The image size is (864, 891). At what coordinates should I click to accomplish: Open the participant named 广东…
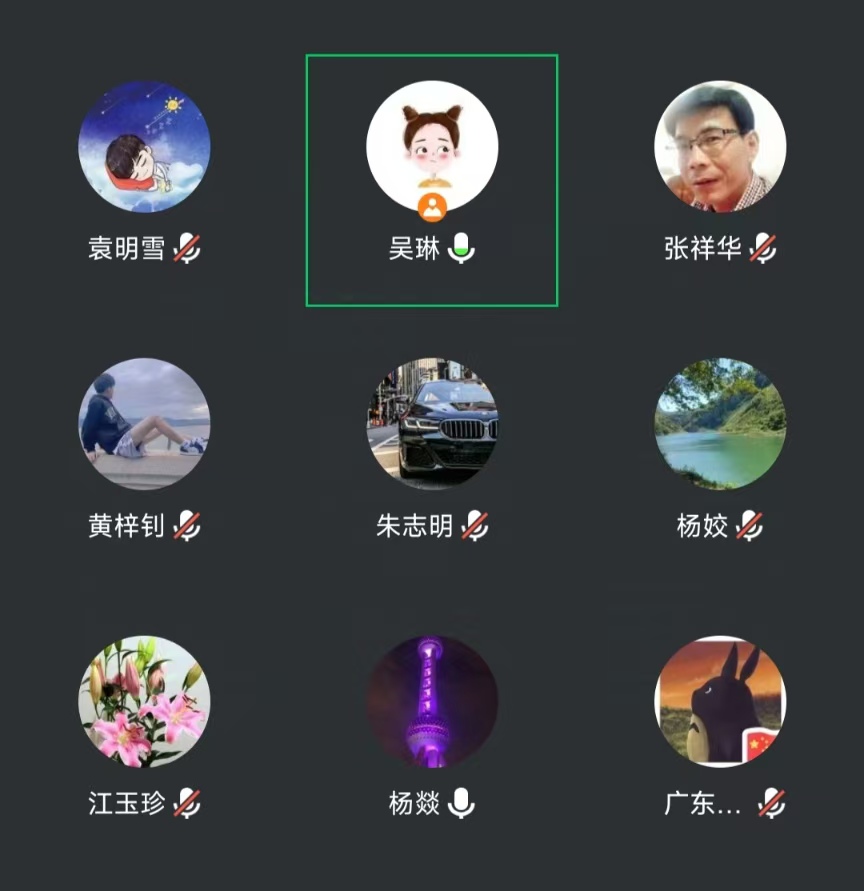pos(720,702)
